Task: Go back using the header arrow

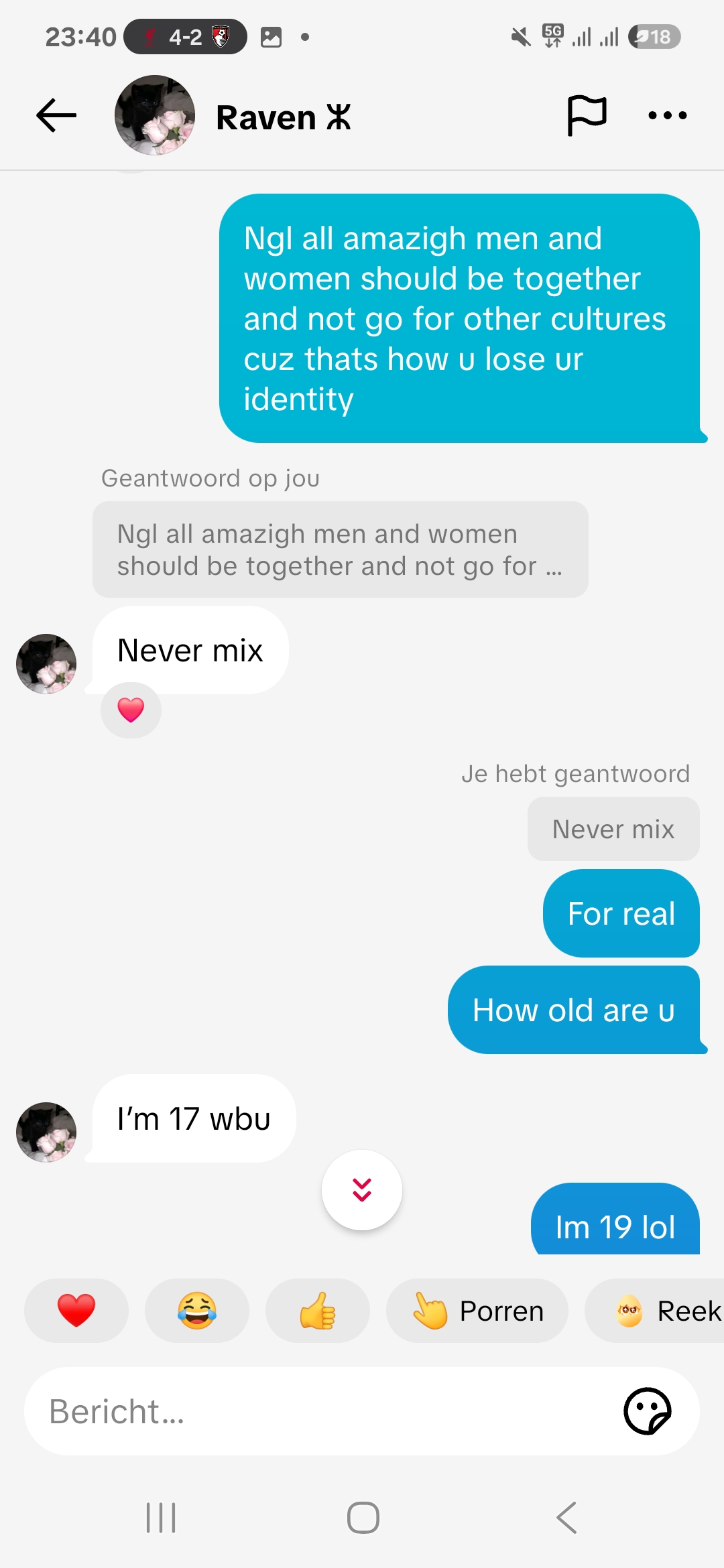Action: coord(56,115)
